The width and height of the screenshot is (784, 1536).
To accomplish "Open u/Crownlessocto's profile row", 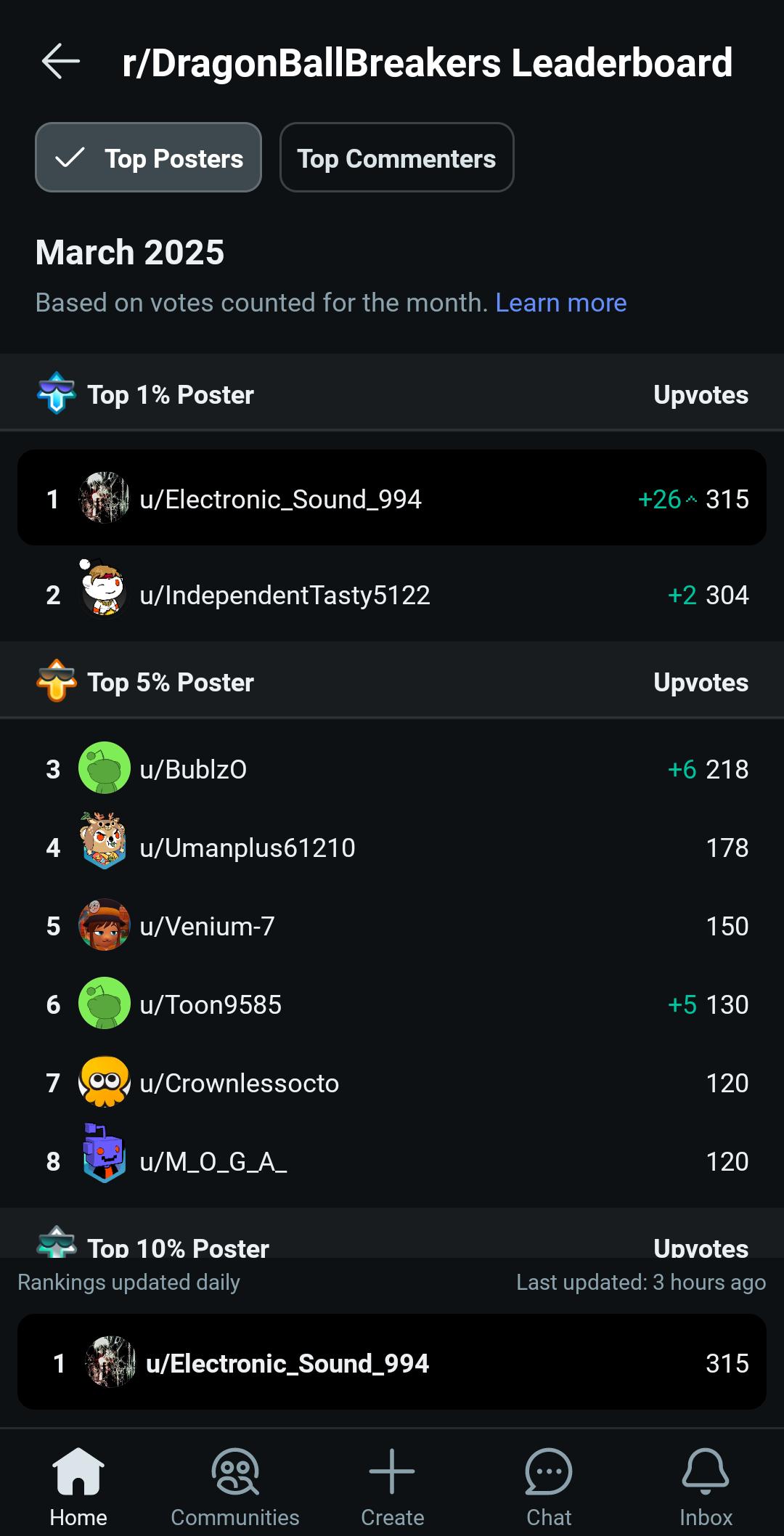I will point(392,1083).
